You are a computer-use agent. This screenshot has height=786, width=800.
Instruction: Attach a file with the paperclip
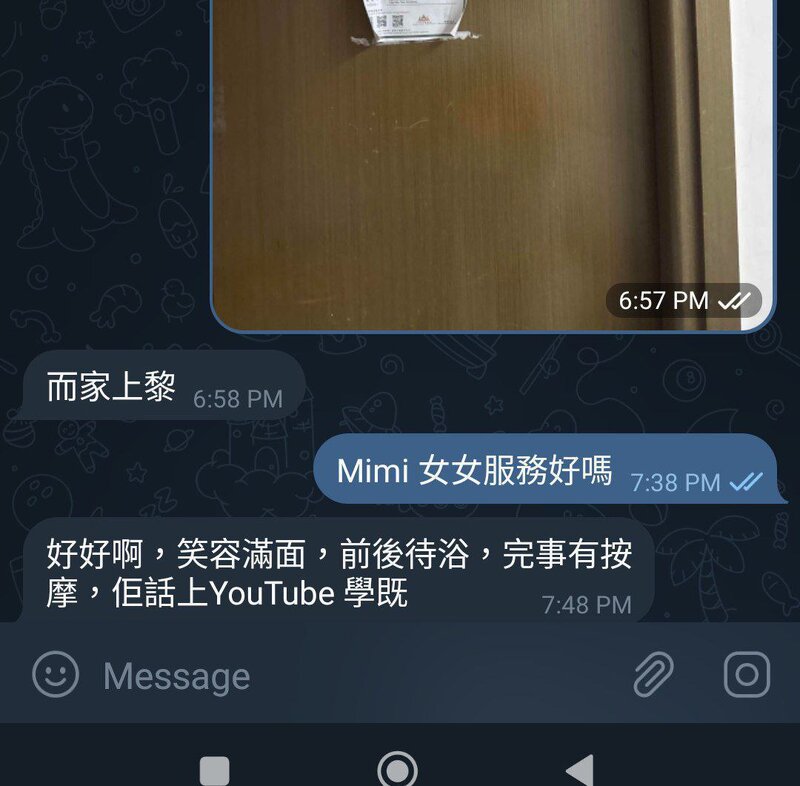click(x=653, y=675)
